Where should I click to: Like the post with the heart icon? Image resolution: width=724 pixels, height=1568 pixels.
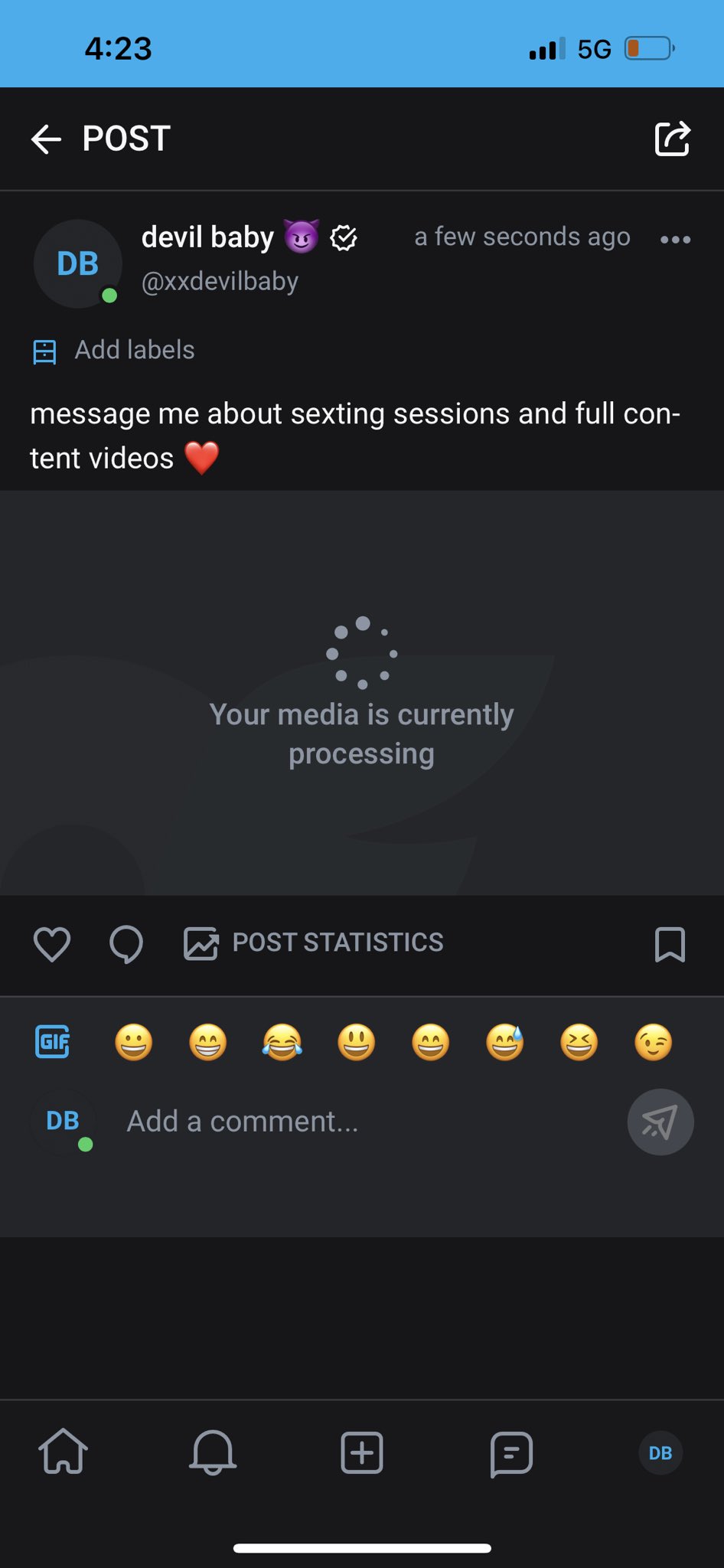(x=52, y=943)
